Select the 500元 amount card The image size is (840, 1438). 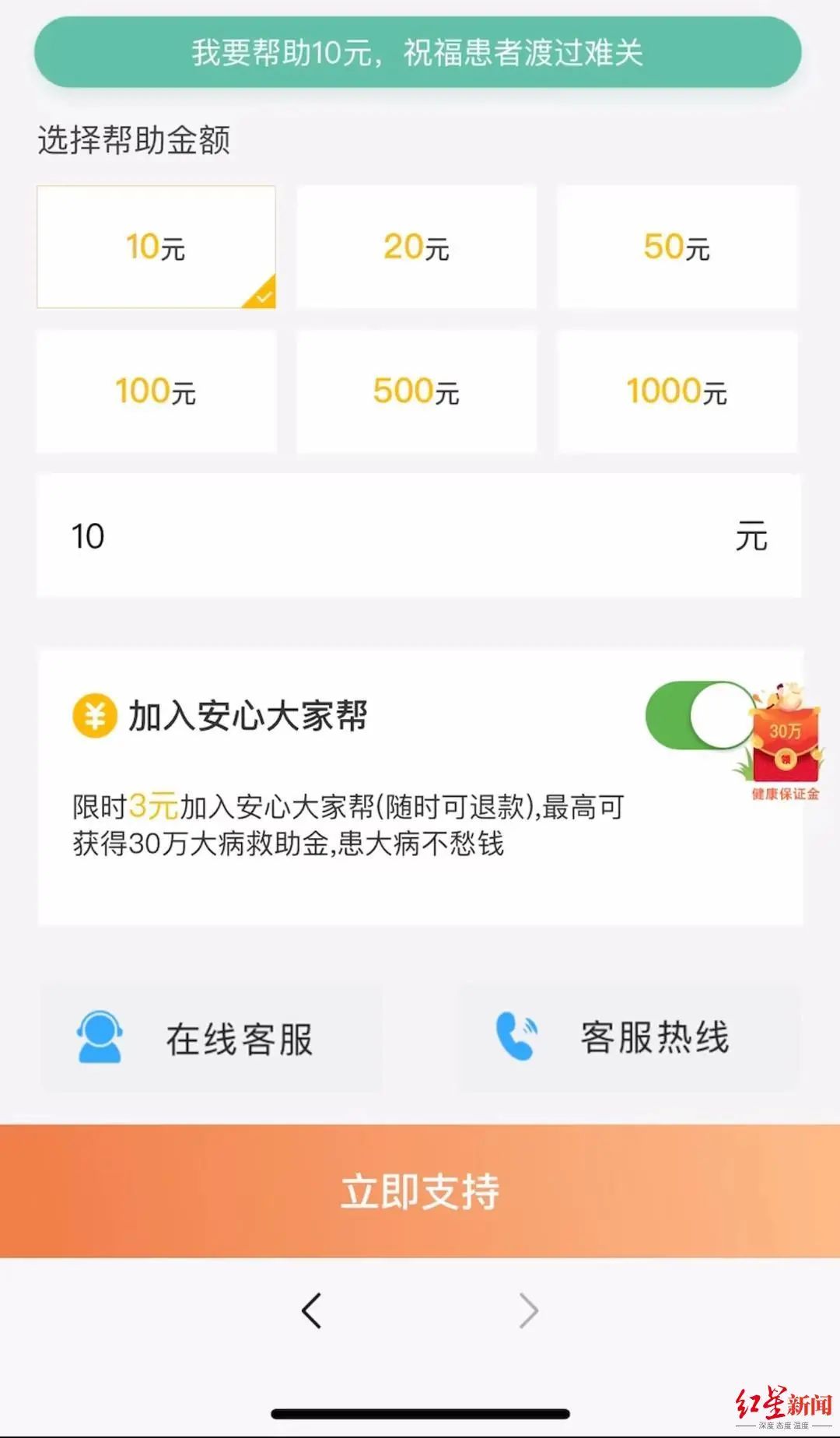(417, 392)
